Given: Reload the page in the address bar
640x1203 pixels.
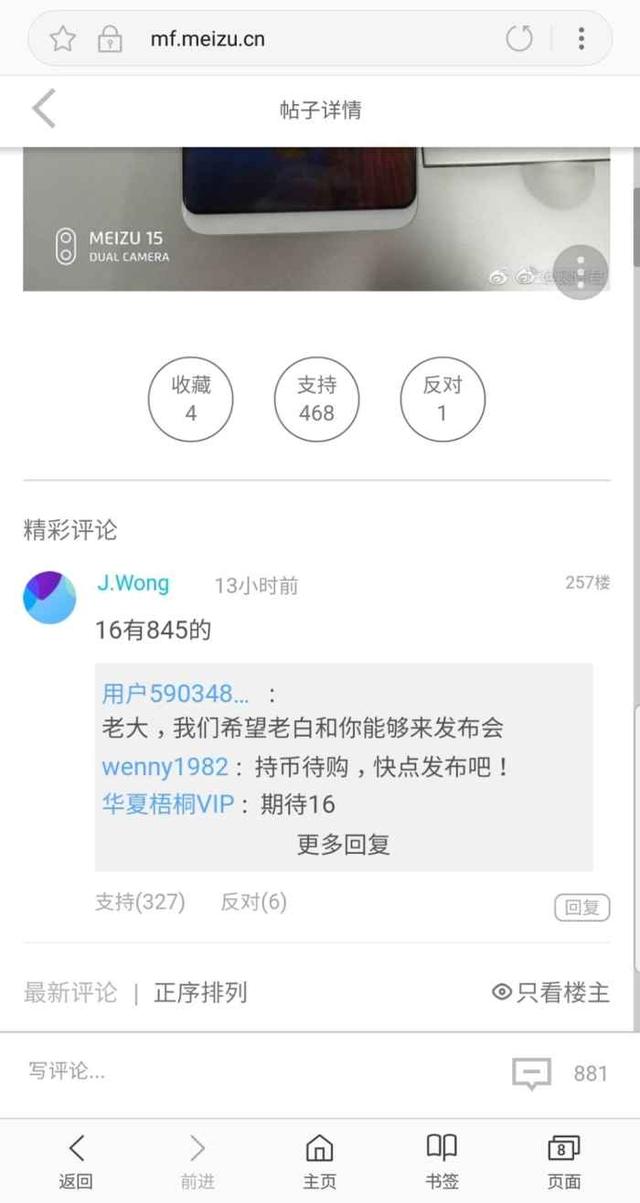Looking at the screenshot, I should coord(519,39).
